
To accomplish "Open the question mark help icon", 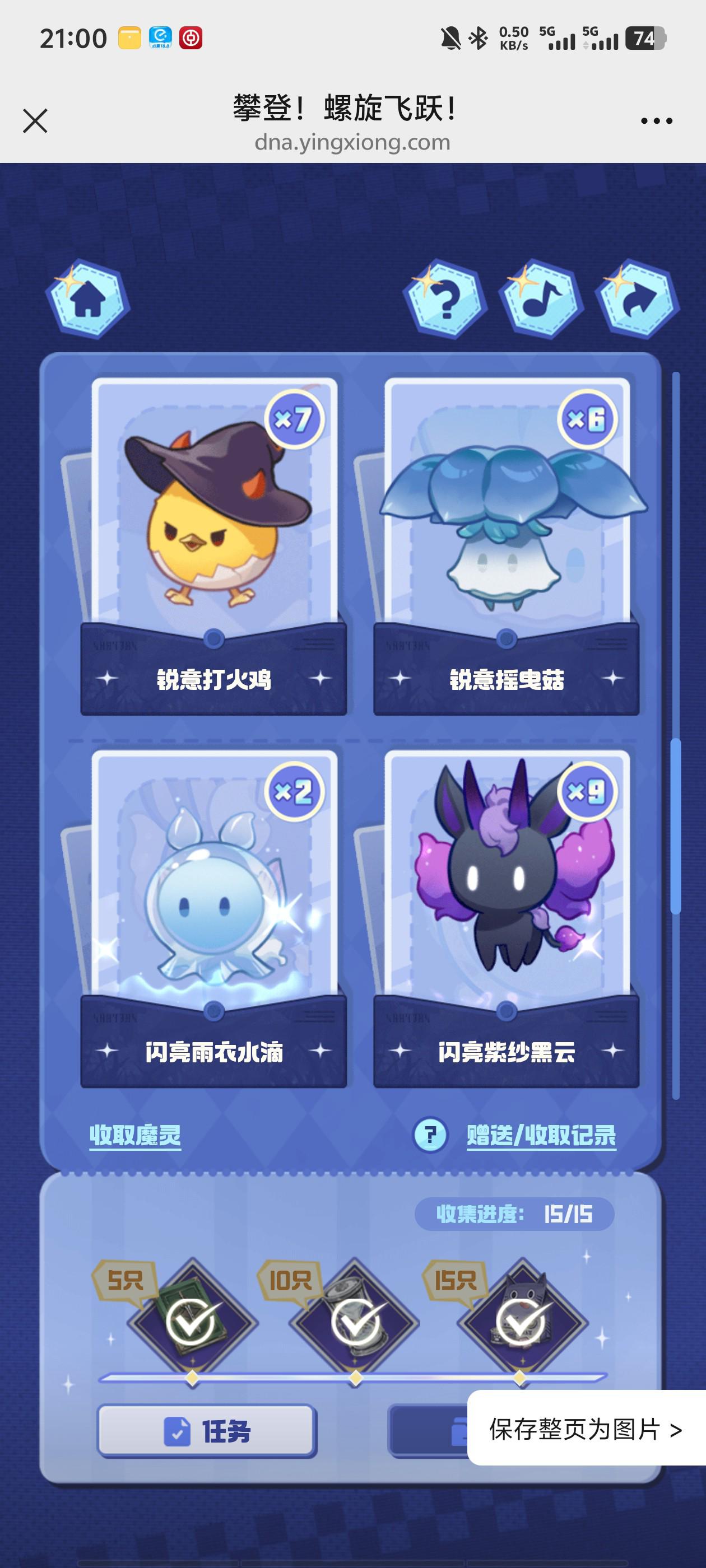I will pos(445,300).
